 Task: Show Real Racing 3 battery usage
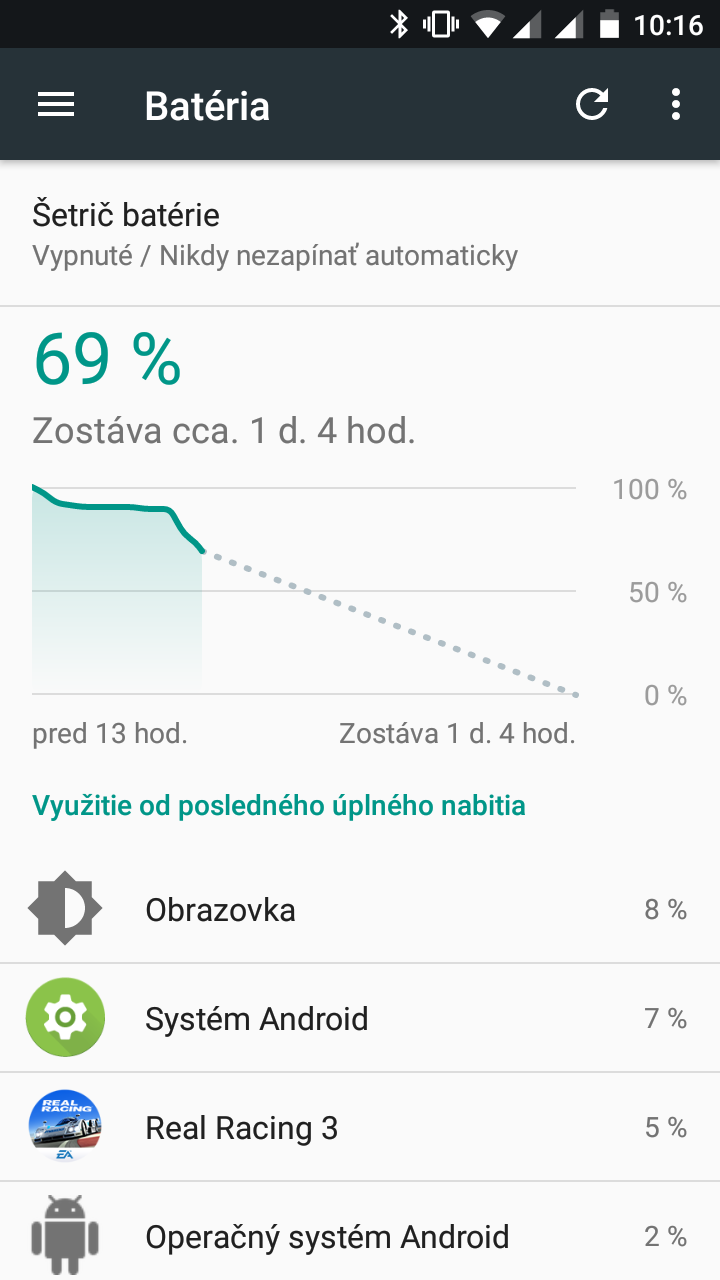coord(360,1128)
